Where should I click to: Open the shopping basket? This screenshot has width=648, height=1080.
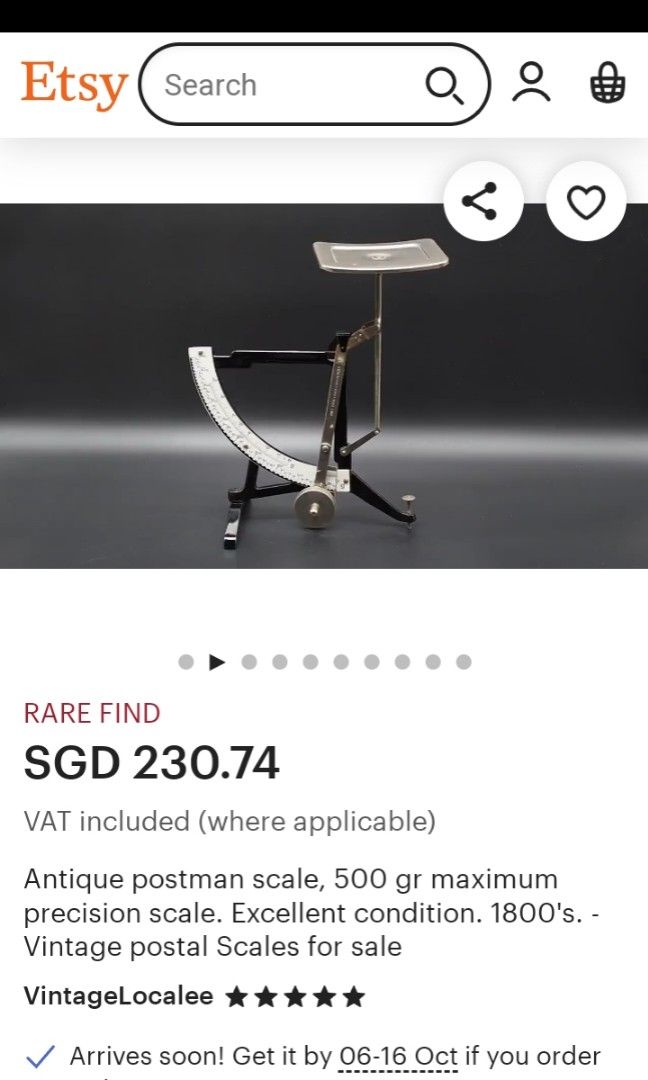coord(607,84)
